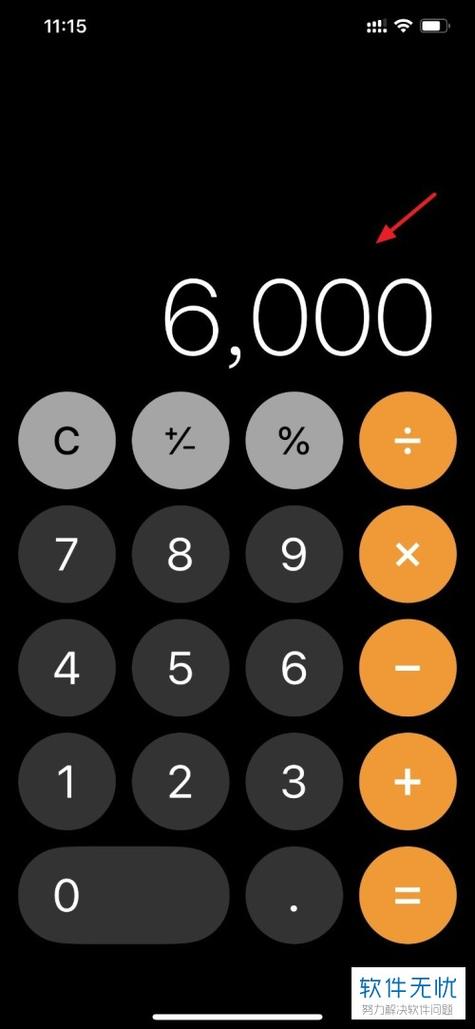The height and width of the screenshot is (1029, 475).
Task: Enter digit 7
Action: (66, 555)
